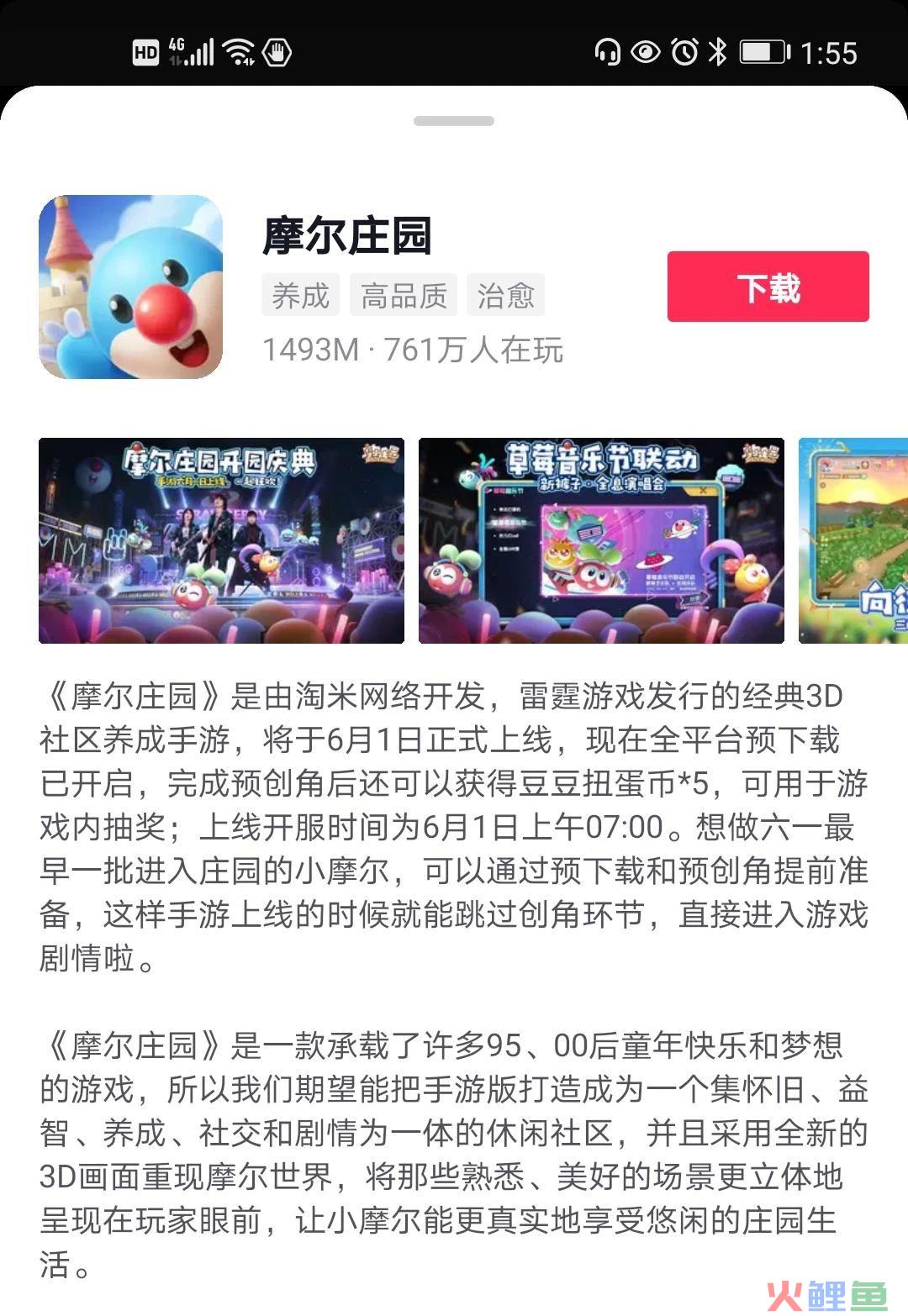Tap the red 下载 download button
908x1316 pixels.
pos(768,287)
